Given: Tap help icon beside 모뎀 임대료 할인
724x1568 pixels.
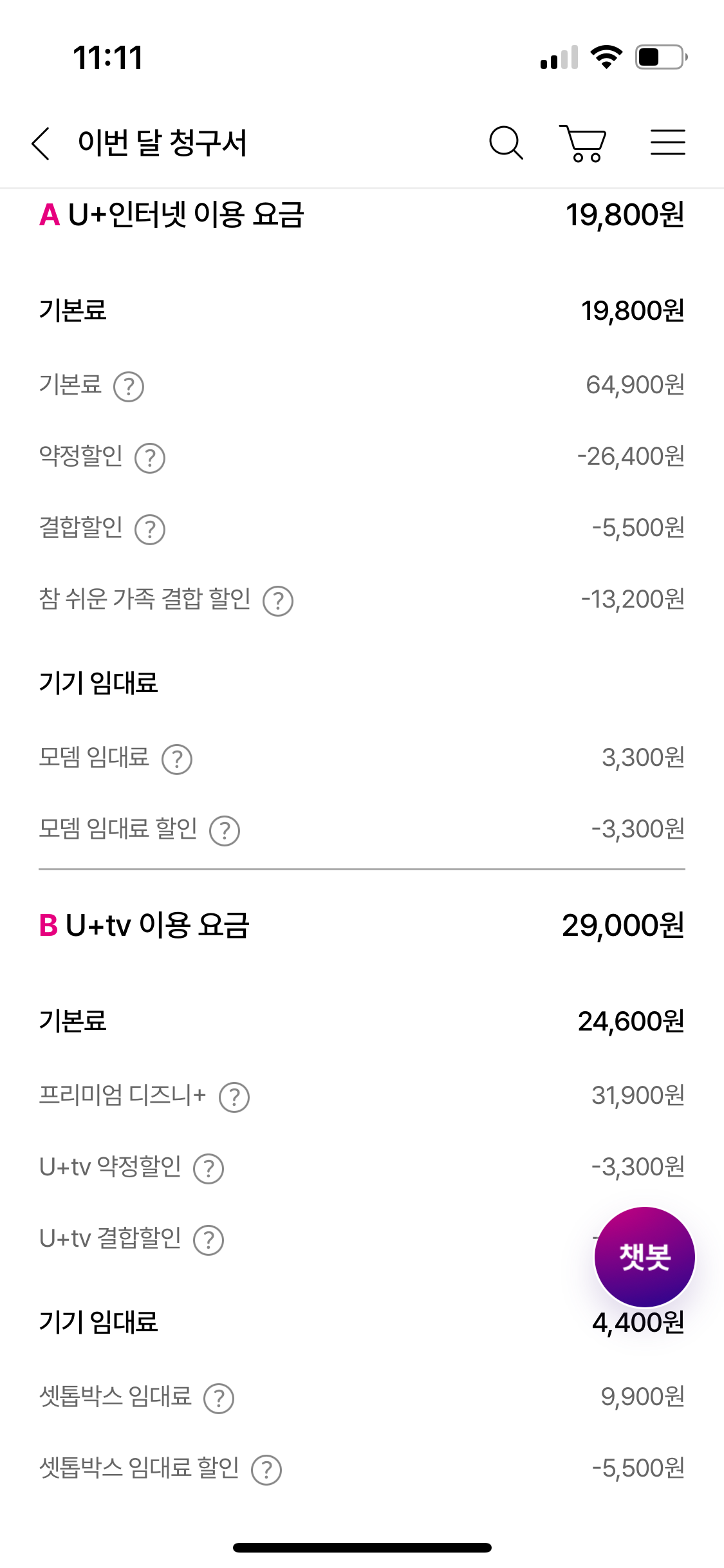Looking at the screenshot, I should tap(225, 831).
